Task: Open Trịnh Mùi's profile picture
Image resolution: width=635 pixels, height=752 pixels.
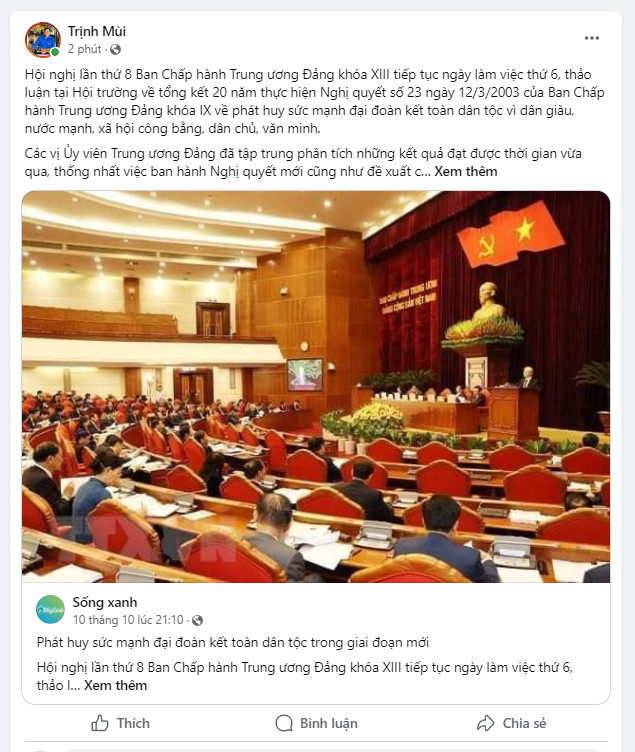Action: 42,39
